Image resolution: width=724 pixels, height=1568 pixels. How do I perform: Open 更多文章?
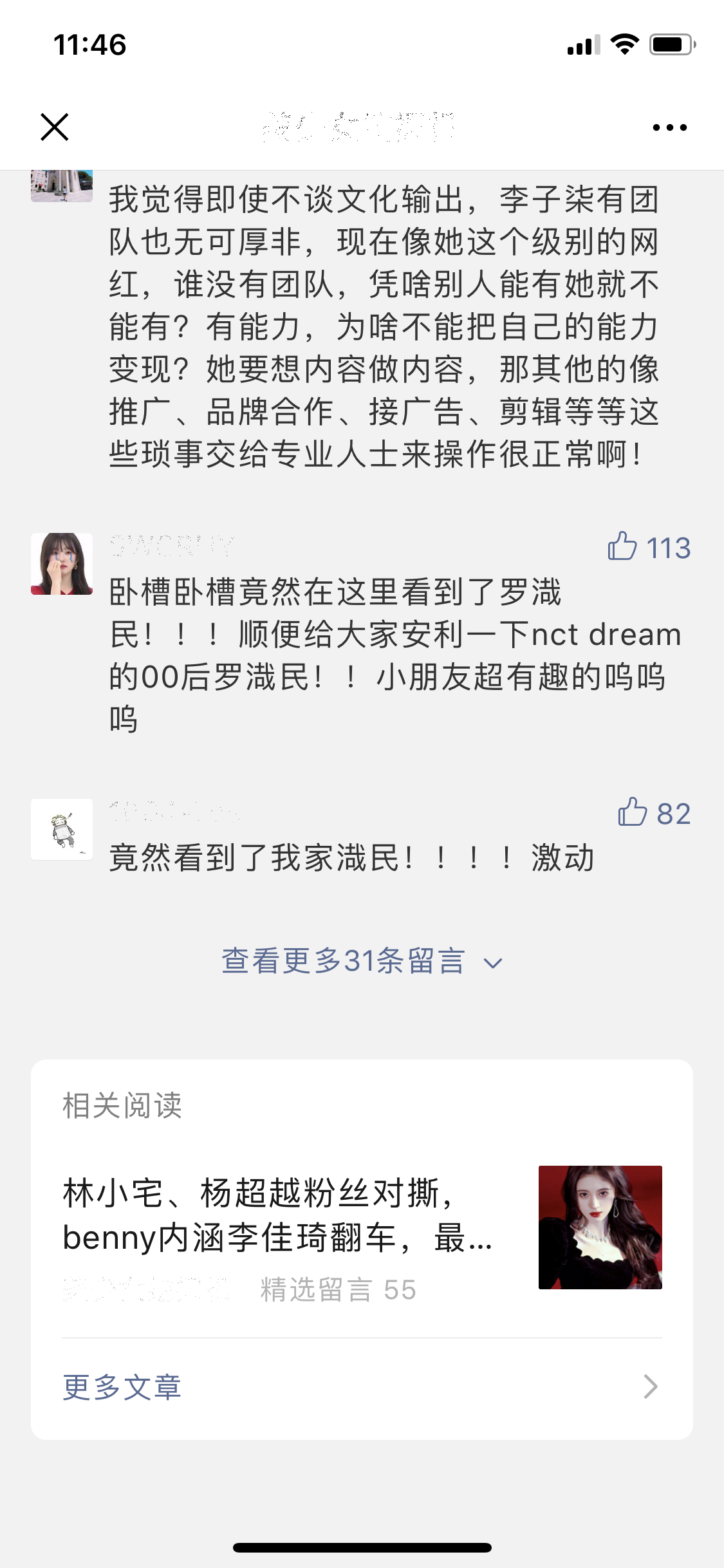pyautogui.click(x=362, y=1387)
